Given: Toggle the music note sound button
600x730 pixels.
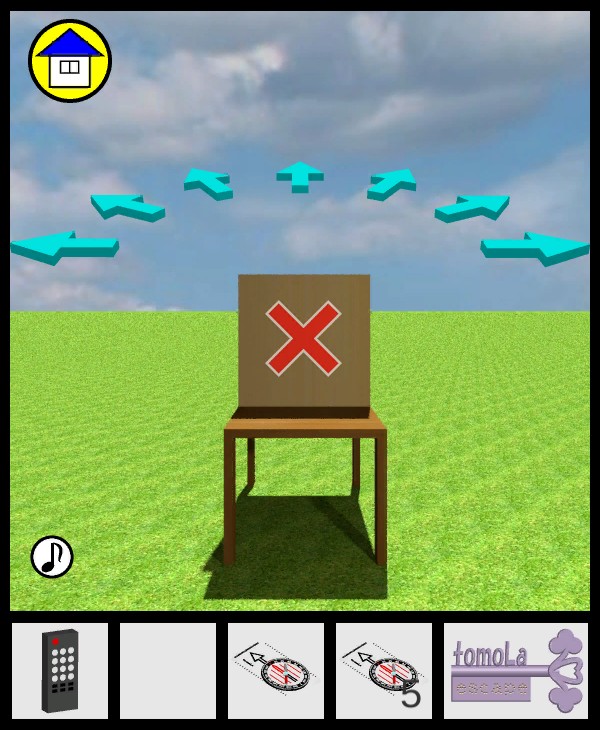Looking at the screenshot, I should [52, 557].
